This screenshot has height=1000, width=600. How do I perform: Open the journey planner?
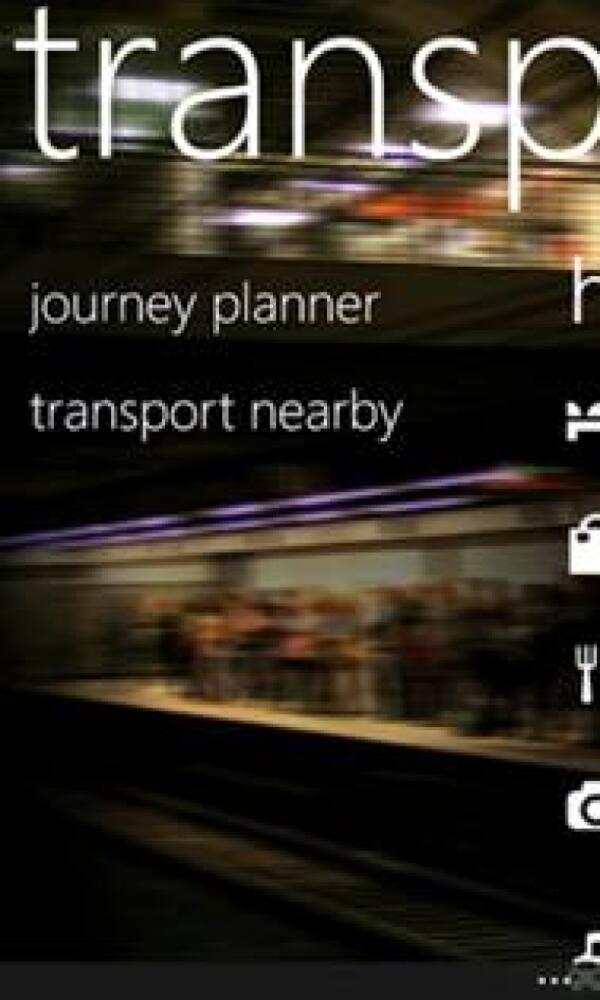[x=204, y=305]
